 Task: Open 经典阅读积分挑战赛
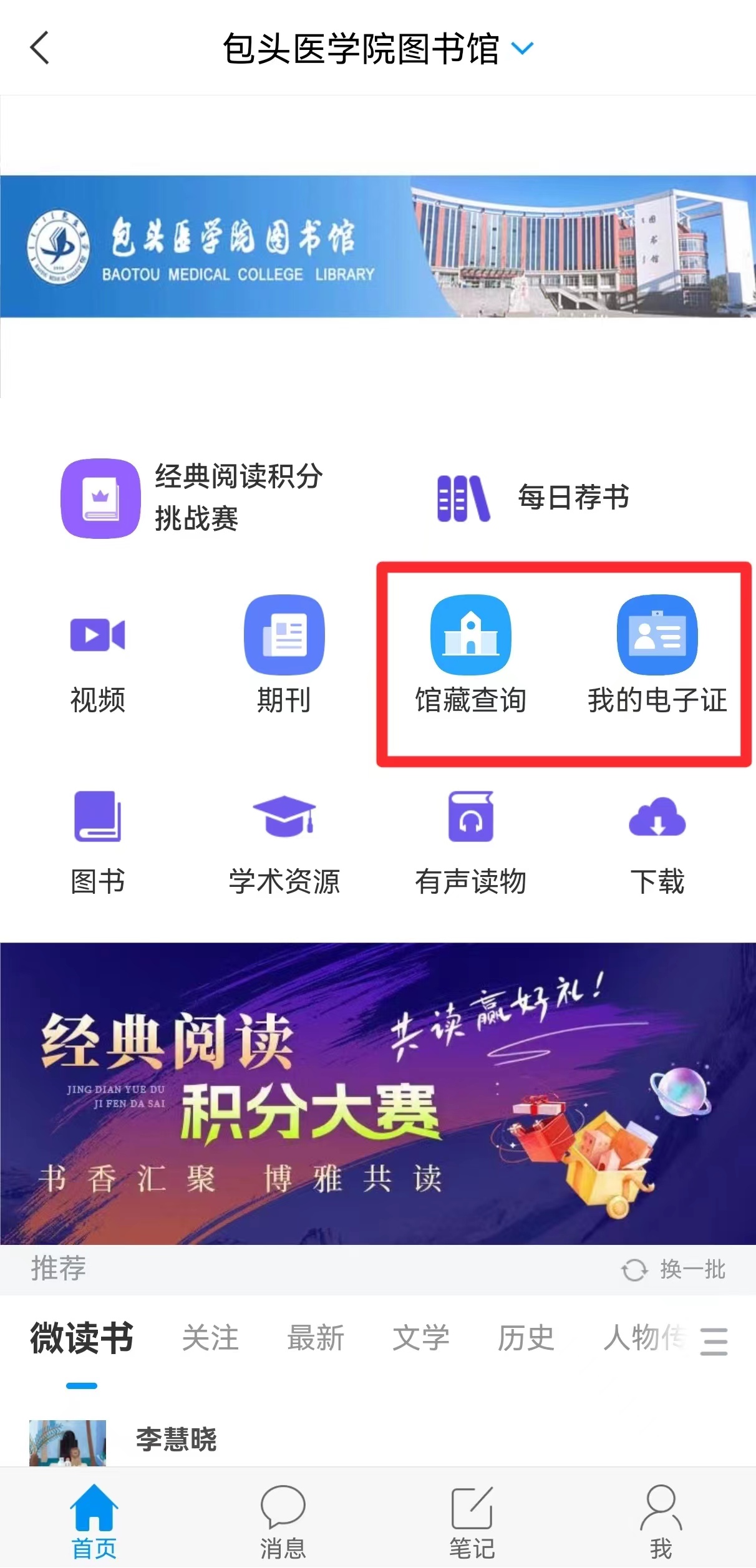(x=192, y=498)
